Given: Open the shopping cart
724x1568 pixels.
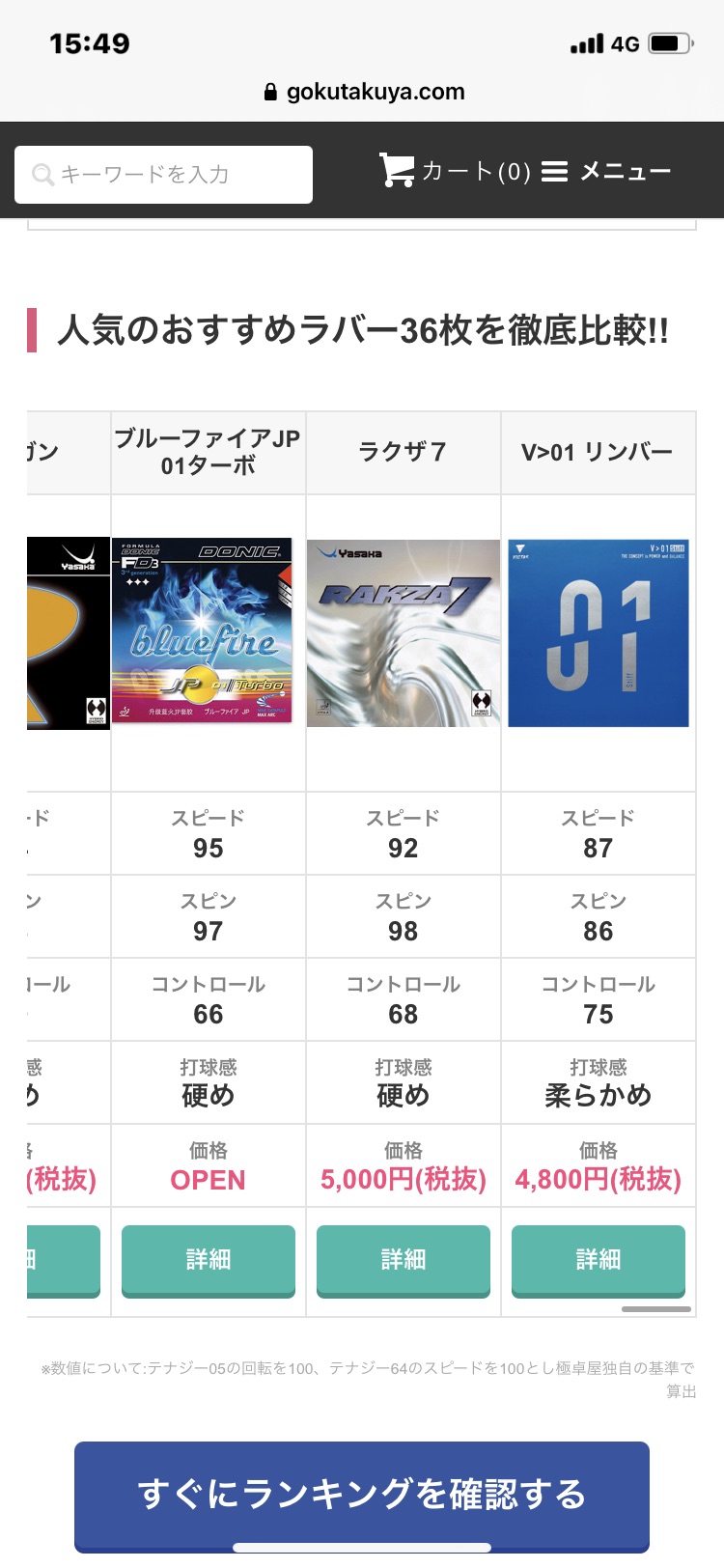Looking at the screenshot, I should (x=455, y=171).
